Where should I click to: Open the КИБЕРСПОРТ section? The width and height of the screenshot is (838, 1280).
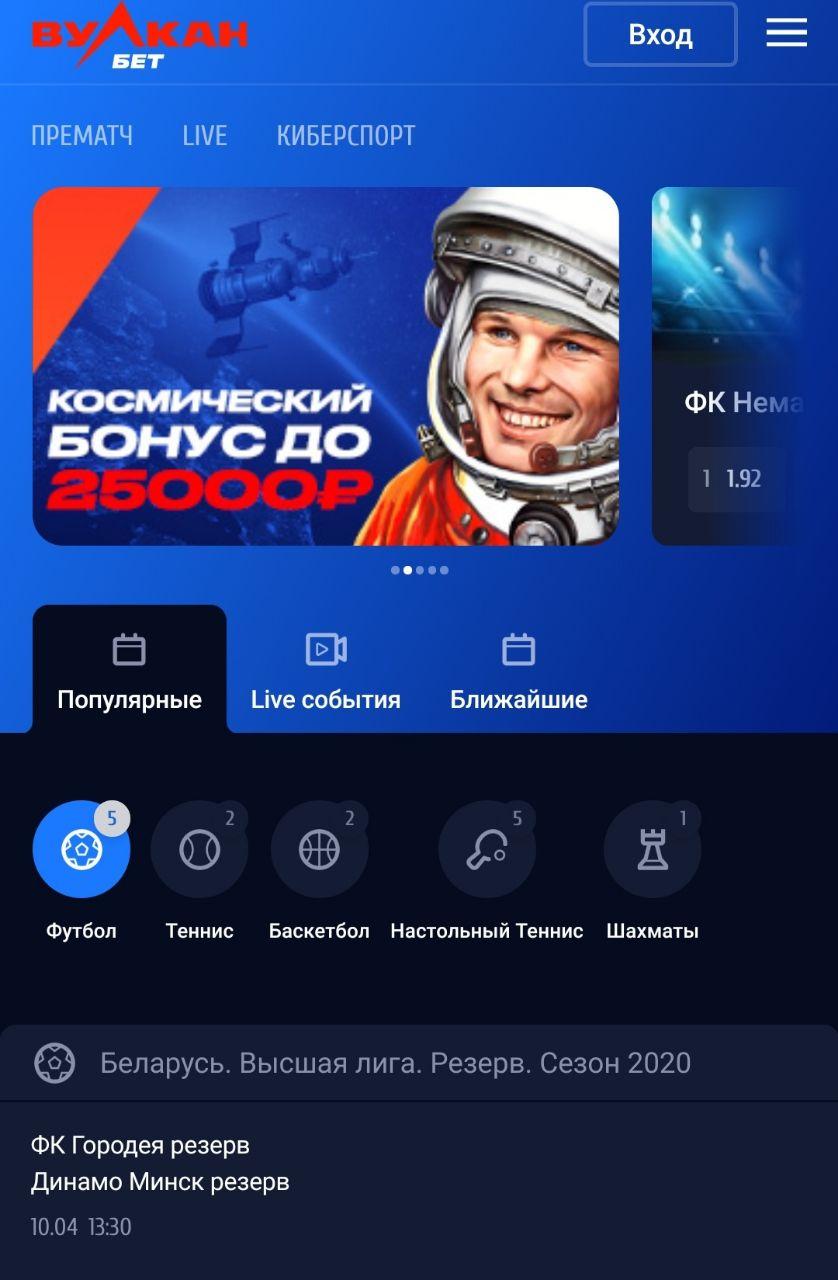pyautogui.click(x=344, y=135)
